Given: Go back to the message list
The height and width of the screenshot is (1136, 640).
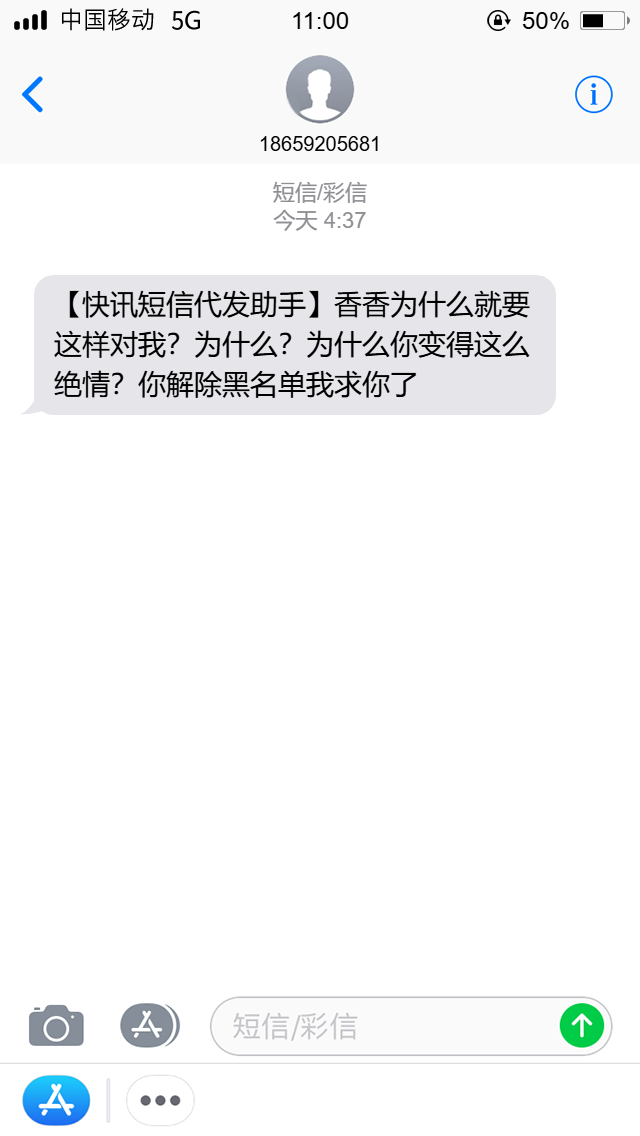Looking at the screenshot, I should (33, 94).
